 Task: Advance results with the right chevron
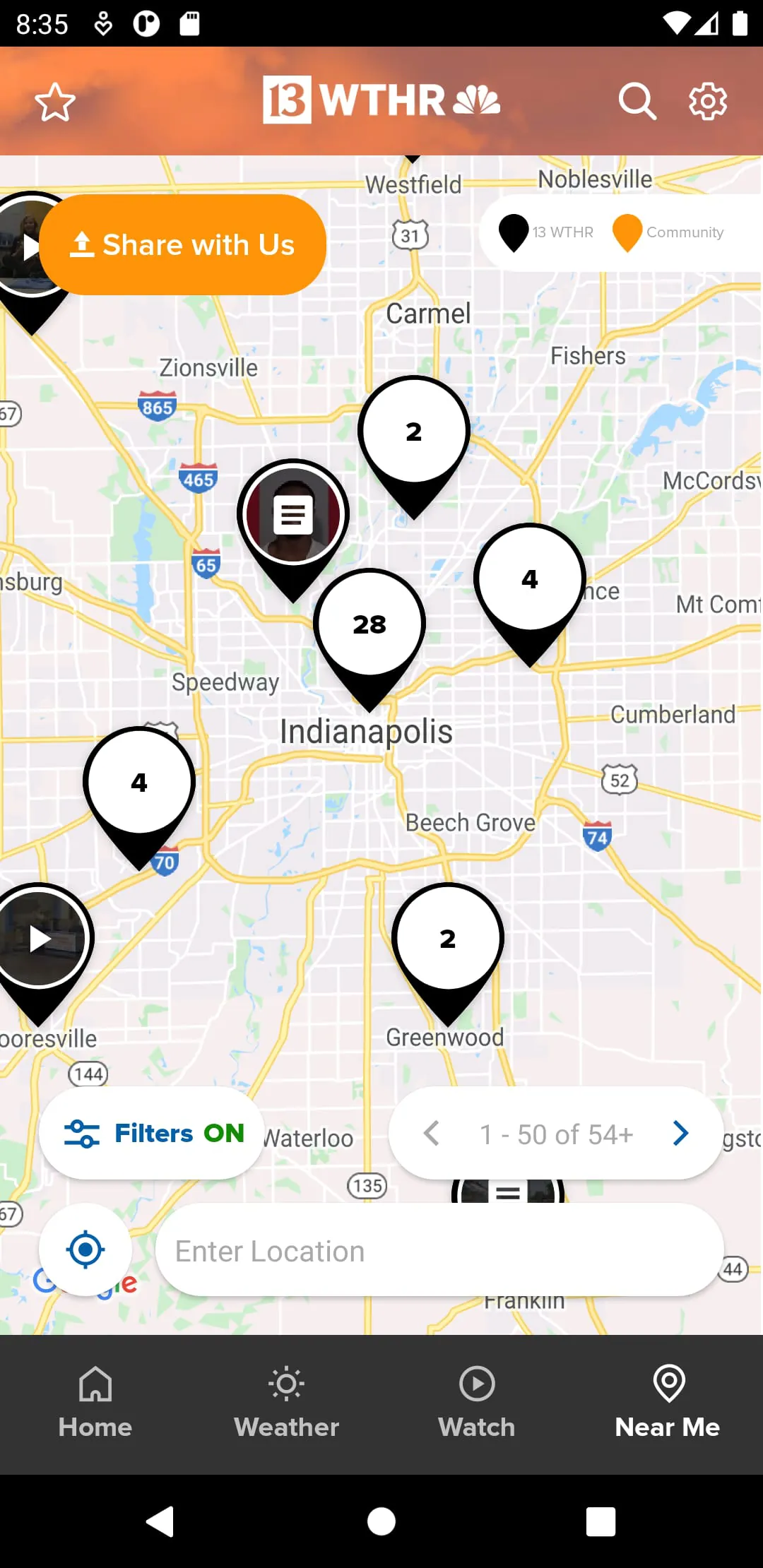pyautogui.click(x=680, y=1133)
